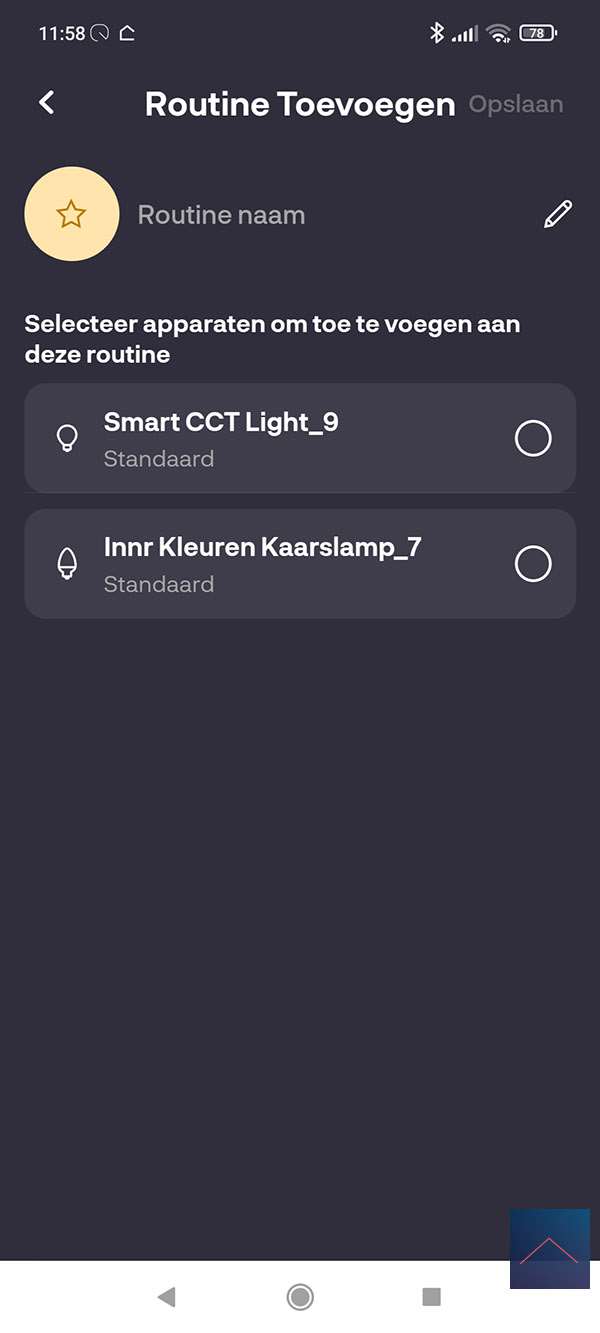This screenshot has width=600, height=1333.
Task: Tap Opslaan to save the routine
Action: (516, 104)
